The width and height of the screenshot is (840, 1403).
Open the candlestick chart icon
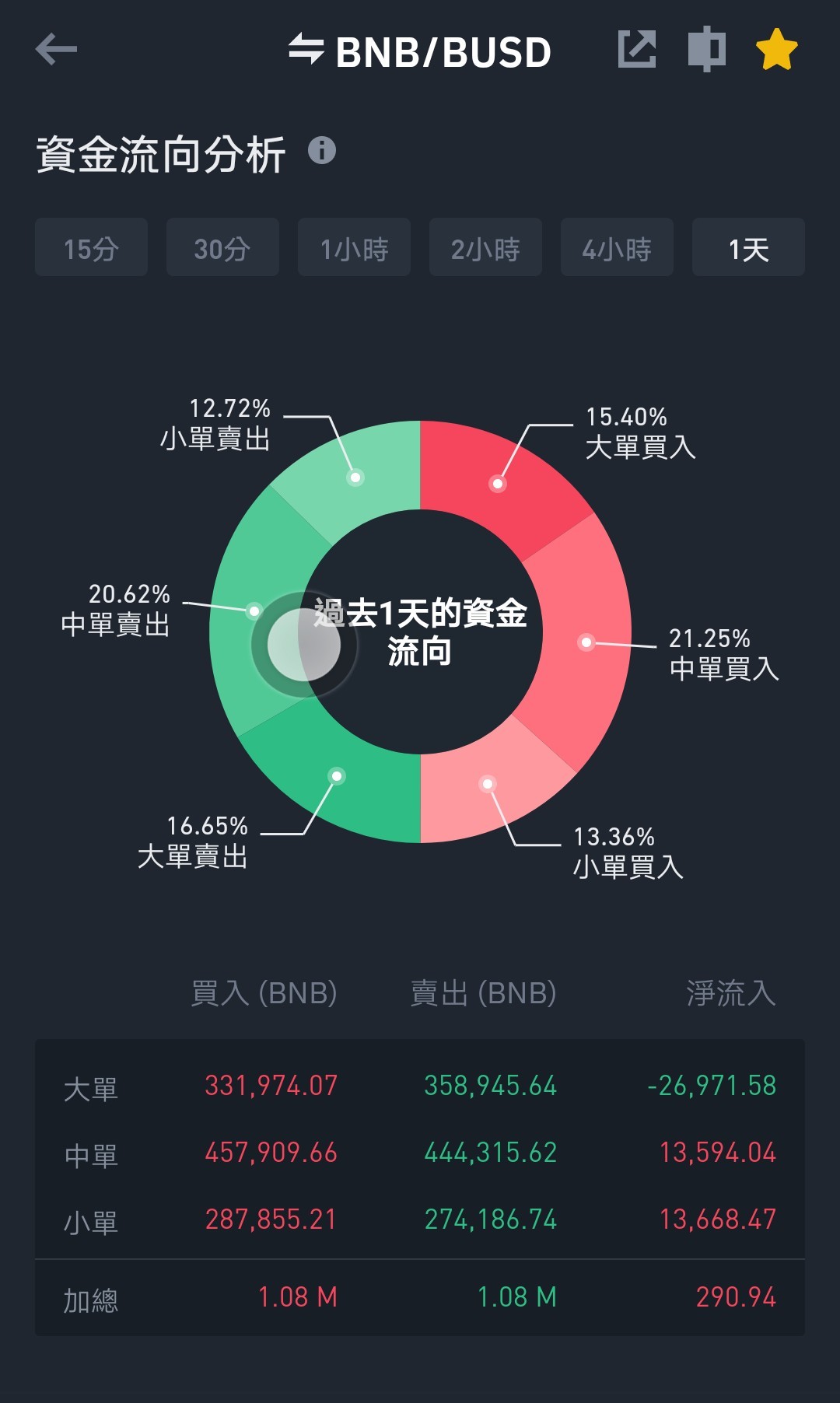[x=707, y=49]
